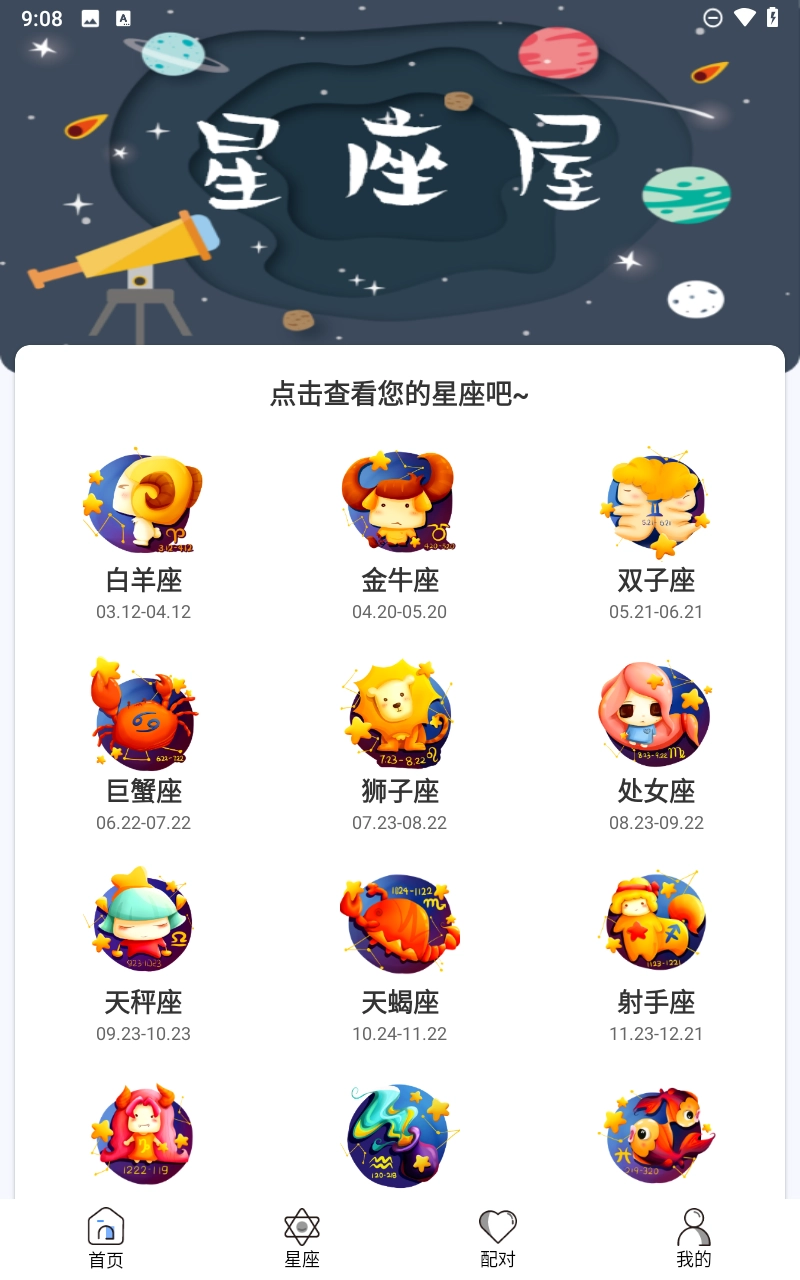Select the 摩羯座 icon at bottom left
The height and width of the screenshot is (1280, 800).
click(143, 1134)
